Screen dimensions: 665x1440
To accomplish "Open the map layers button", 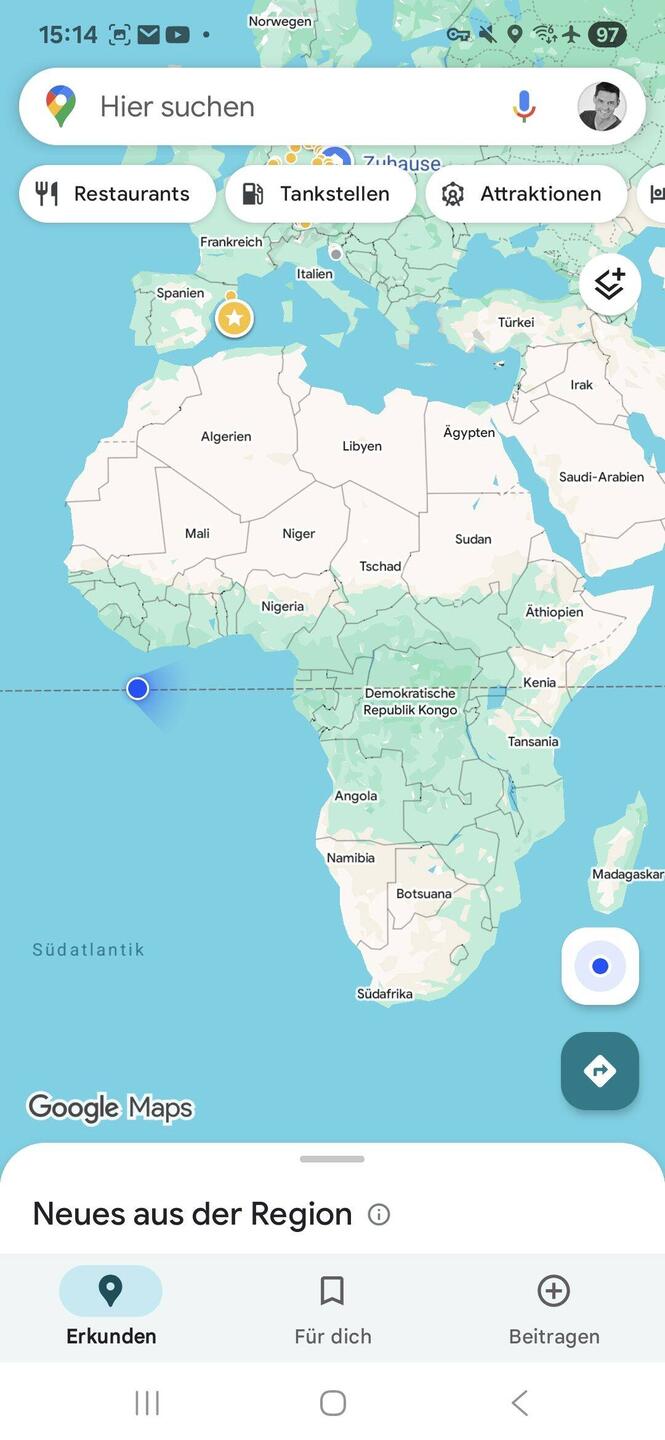I will 609,285.
